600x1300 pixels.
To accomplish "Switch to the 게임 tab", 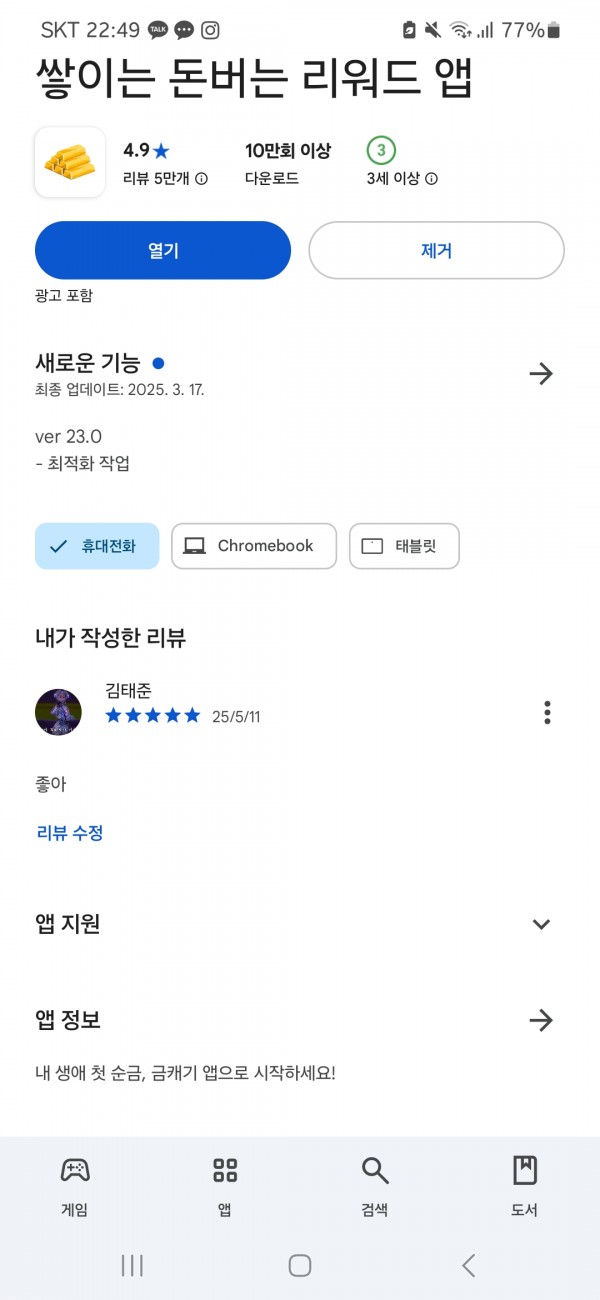I will [75, 1187].
